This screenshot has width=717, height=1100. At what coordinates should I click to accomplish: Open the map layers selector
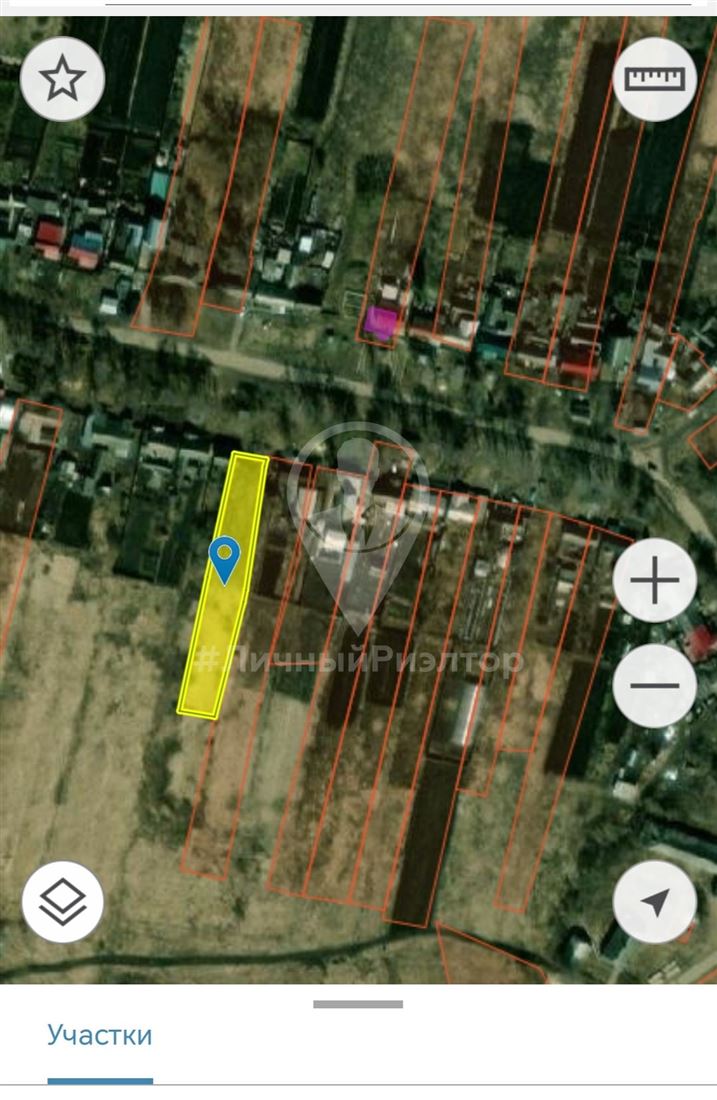click(x=62, y=901)
